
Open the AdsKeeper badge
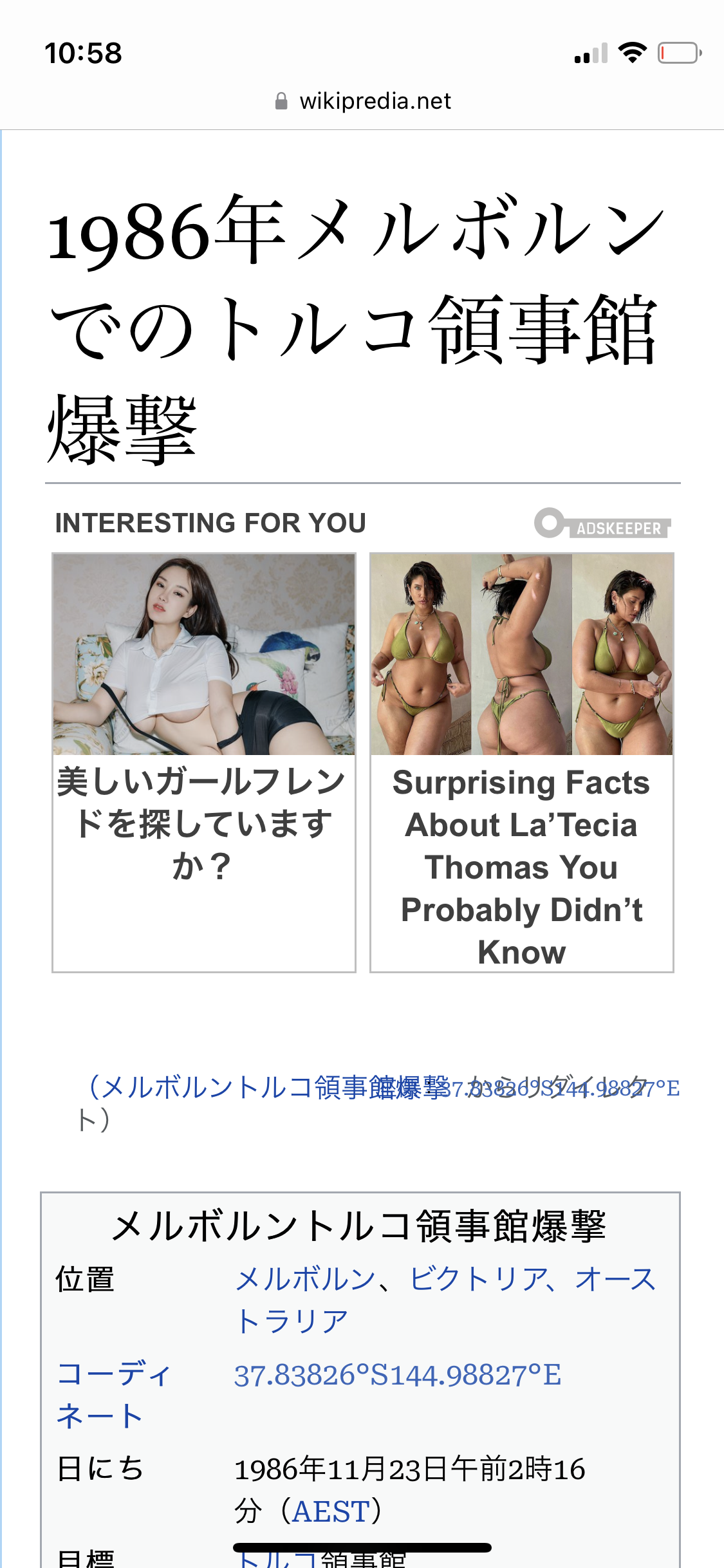coord(602,524)
